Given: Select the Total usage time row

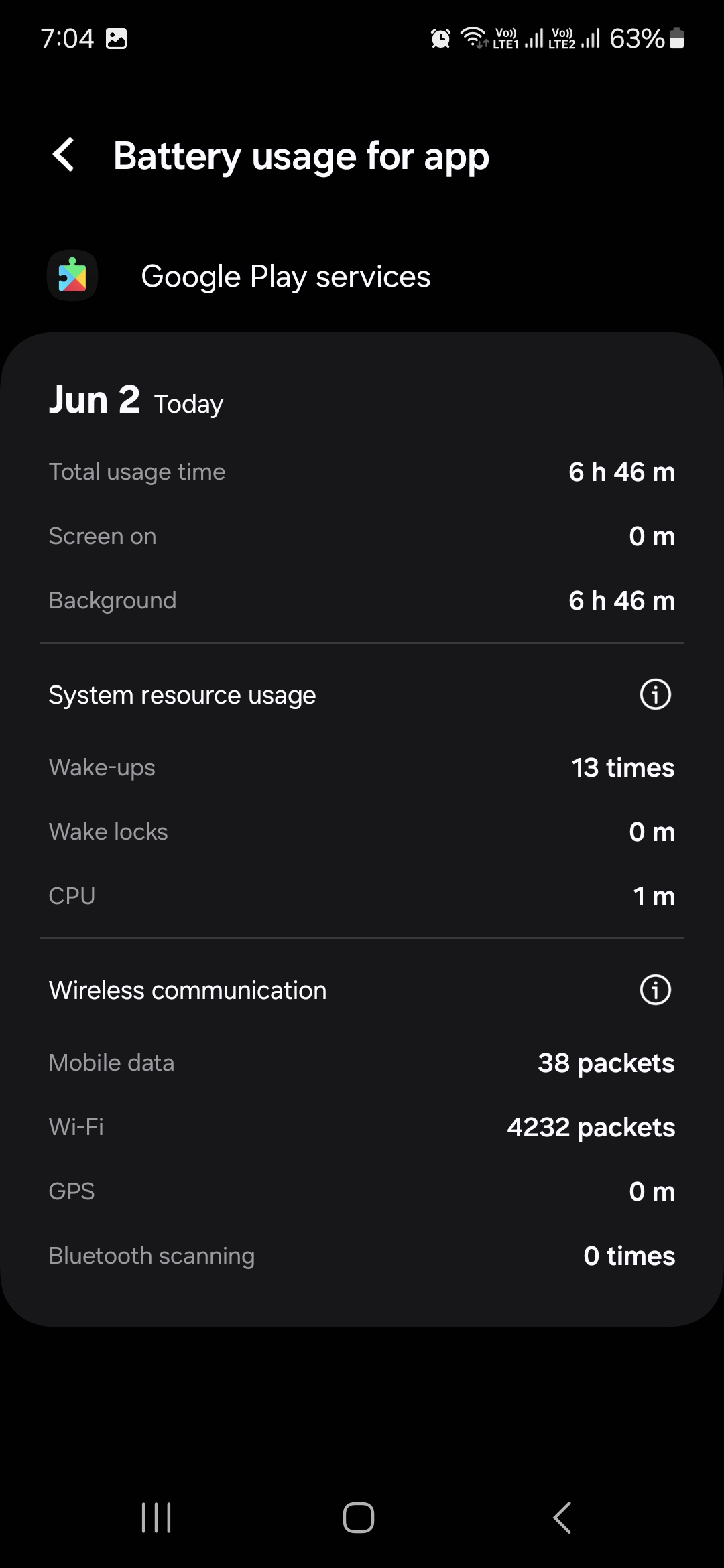Looking at the screenshot, I should [362, 471].
